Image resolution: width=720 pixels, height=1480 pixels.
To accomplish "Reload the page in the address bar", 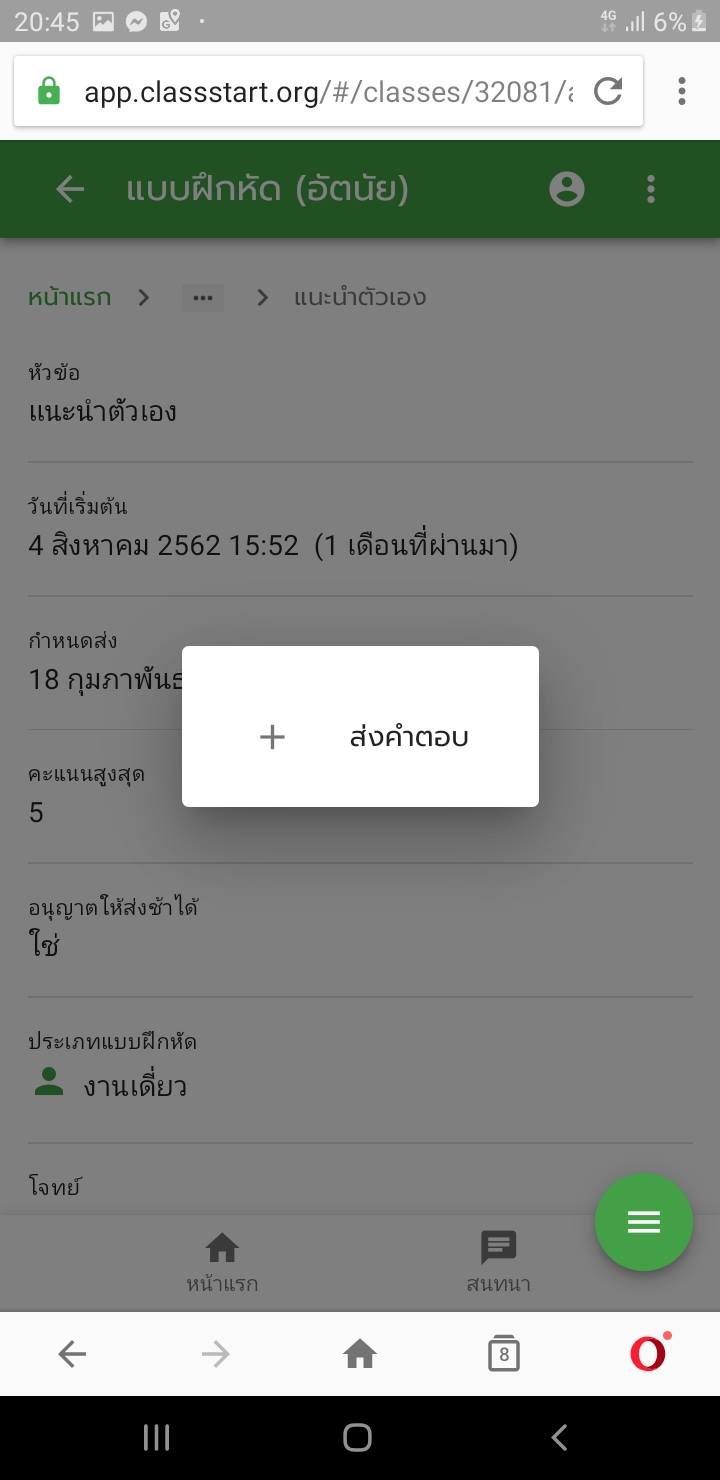I will point(608,92).
